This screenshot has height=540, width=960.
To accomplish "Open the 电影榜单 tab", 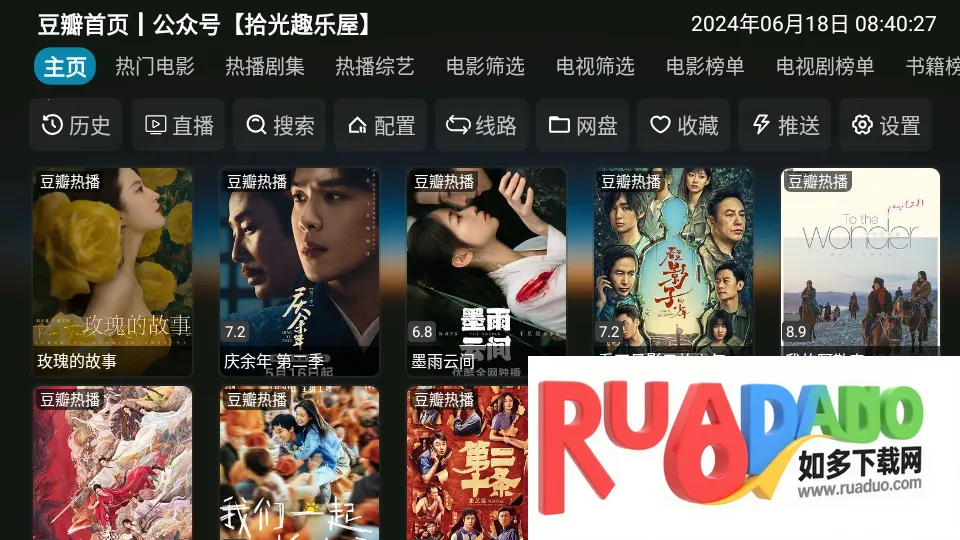I will click(x=705, y=67).
